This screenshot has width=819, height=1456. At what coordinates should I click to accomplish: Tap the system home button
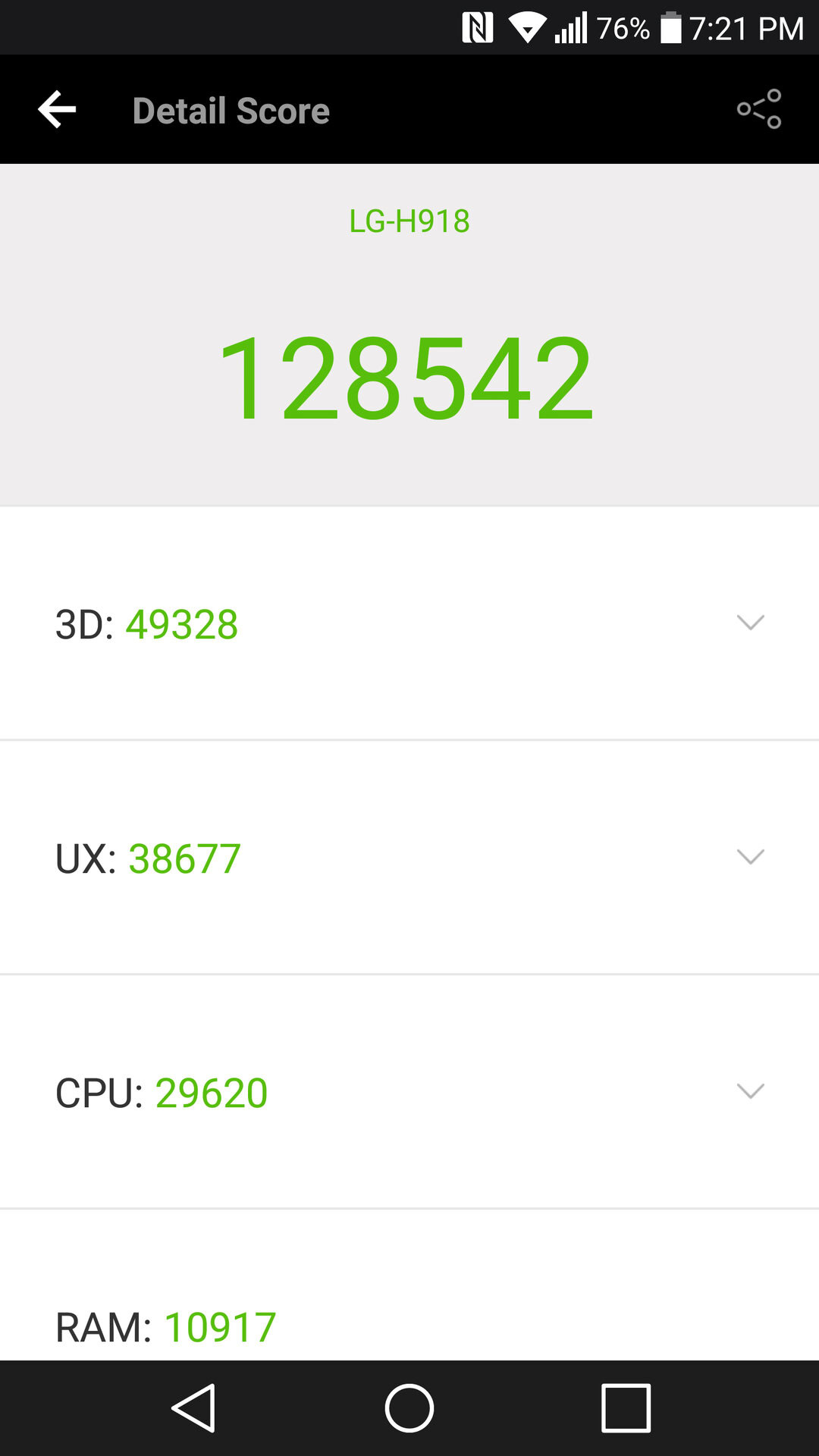(409, 1408)
